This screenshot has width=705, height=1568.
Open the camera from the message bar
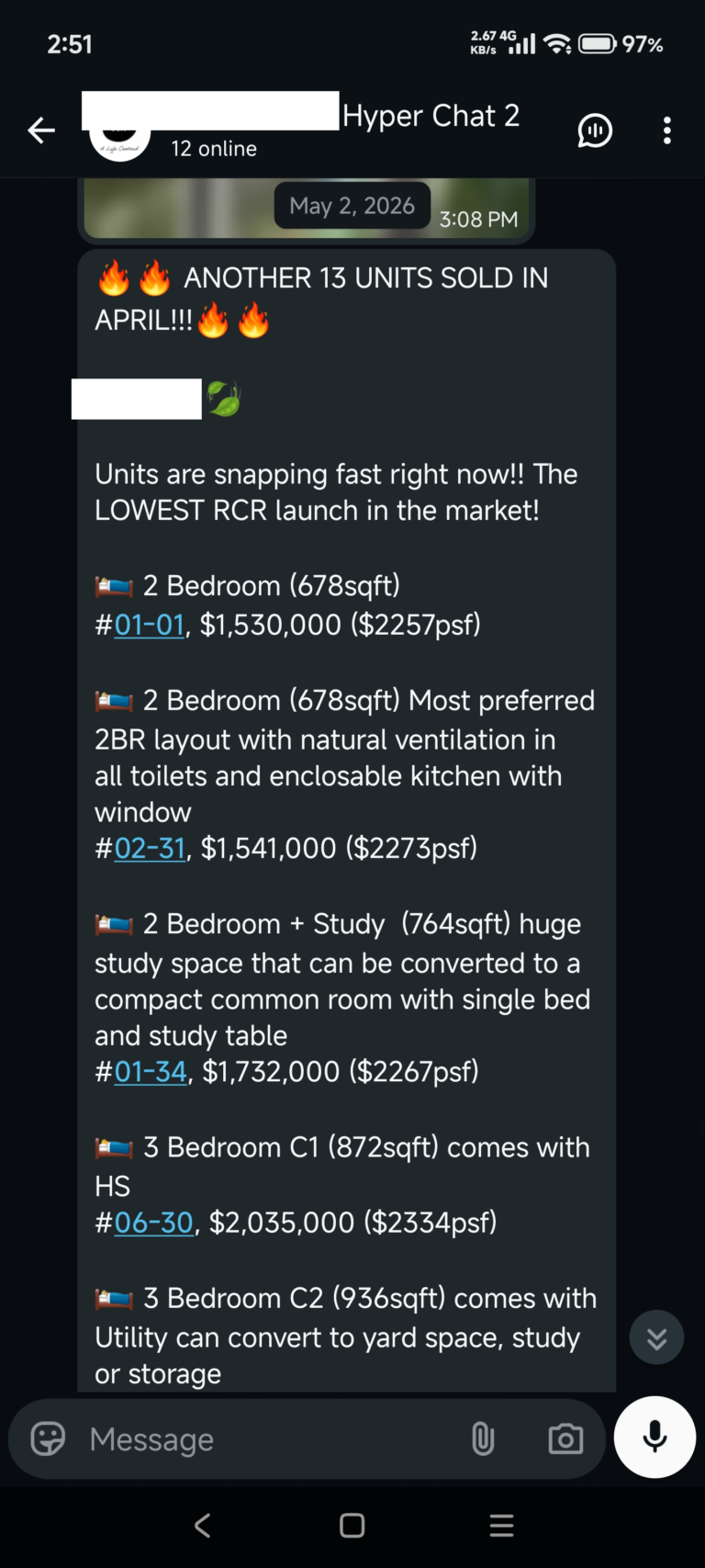pyautogui.click(x=565, y=1438)
